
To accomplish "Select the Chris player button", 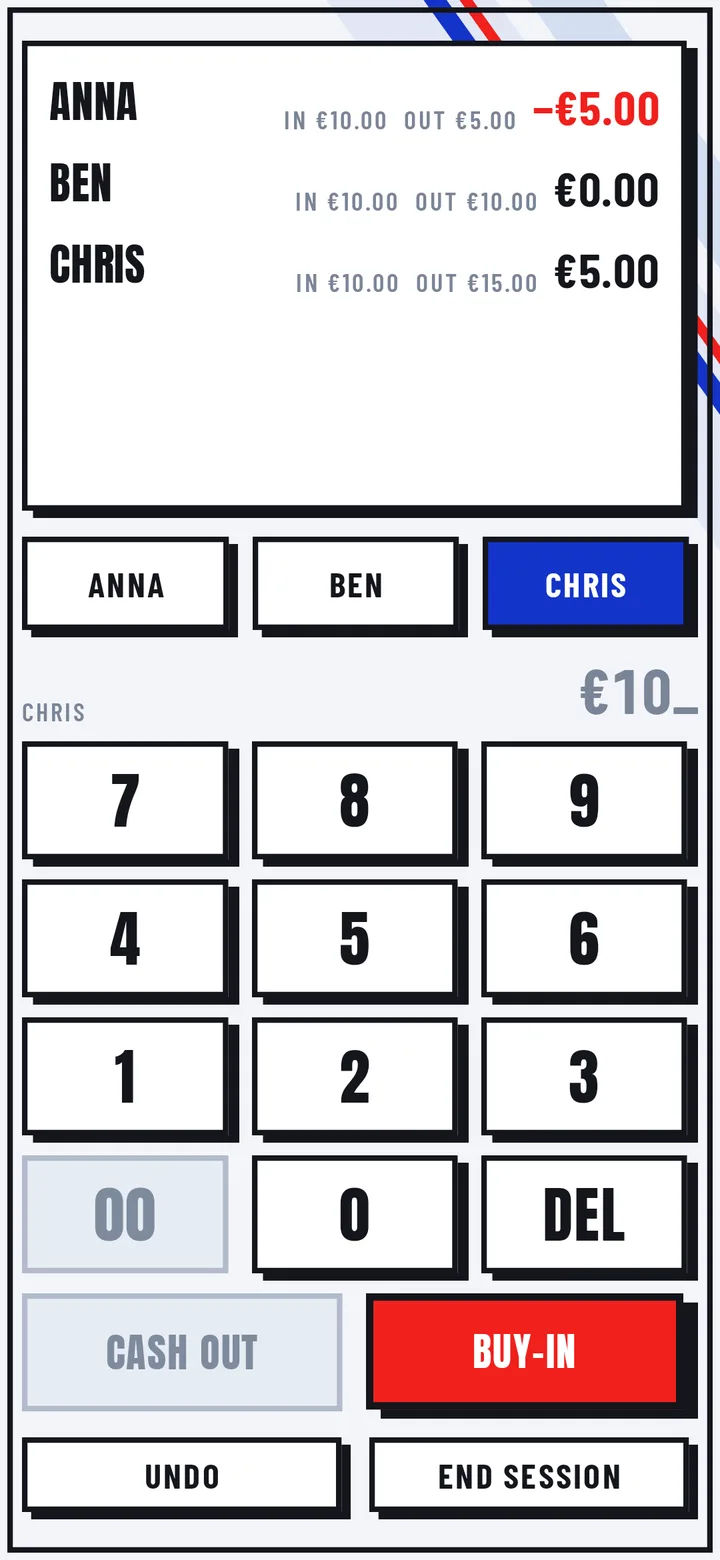I will pyautogui.click(x=585, y=584).
